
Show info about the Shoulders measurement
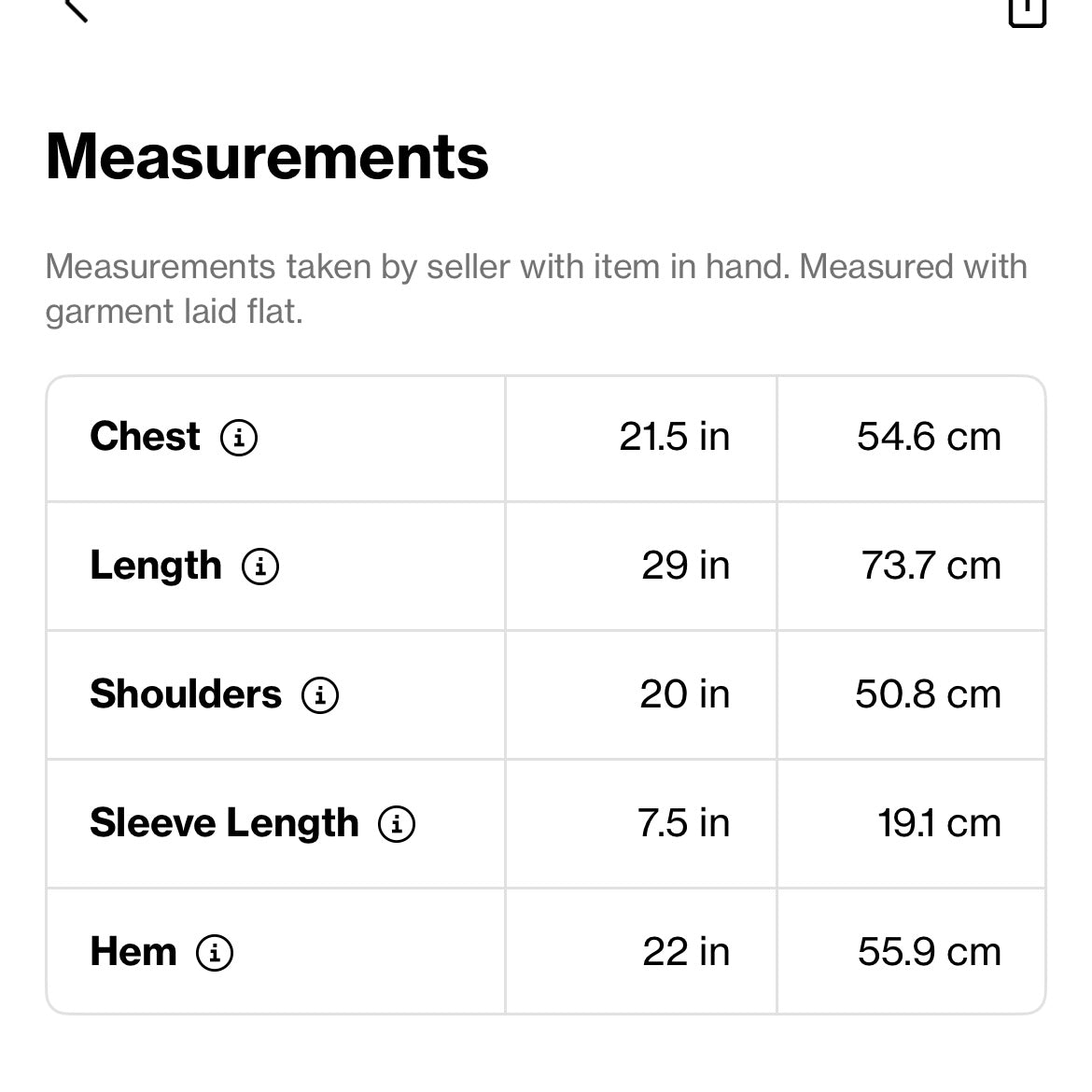[320, 694]
